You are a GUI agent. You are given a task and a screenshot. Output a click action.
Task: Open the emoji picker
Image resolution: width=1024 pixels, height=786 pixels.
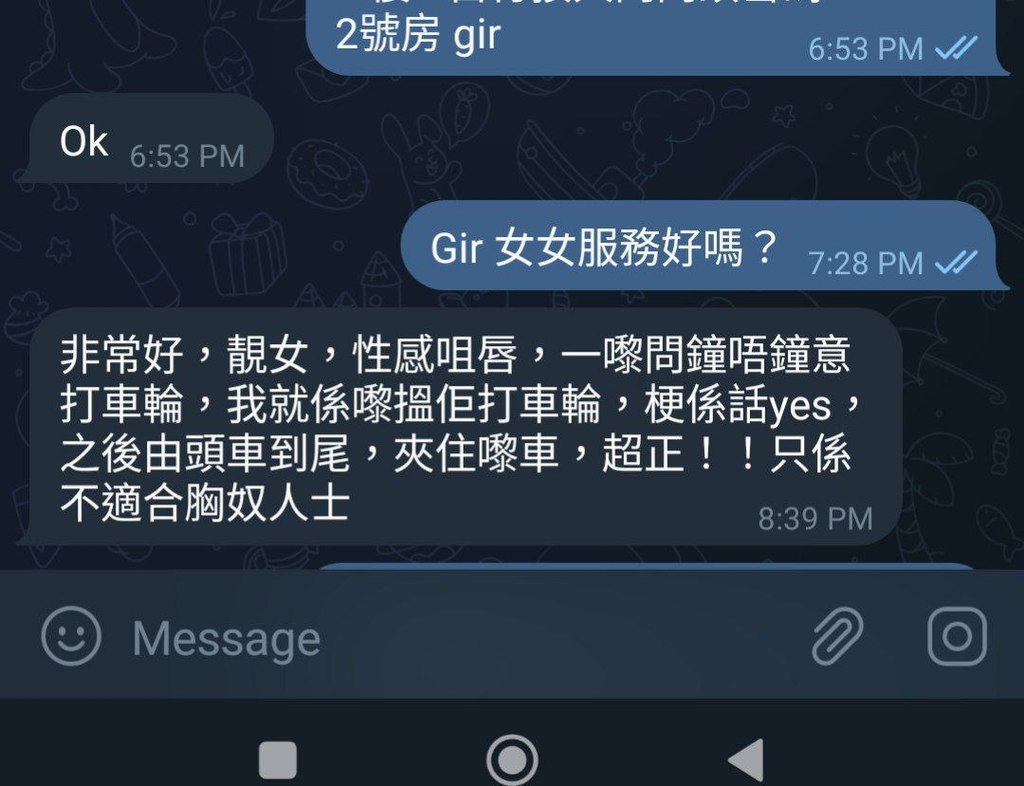(x=71, y=637)
